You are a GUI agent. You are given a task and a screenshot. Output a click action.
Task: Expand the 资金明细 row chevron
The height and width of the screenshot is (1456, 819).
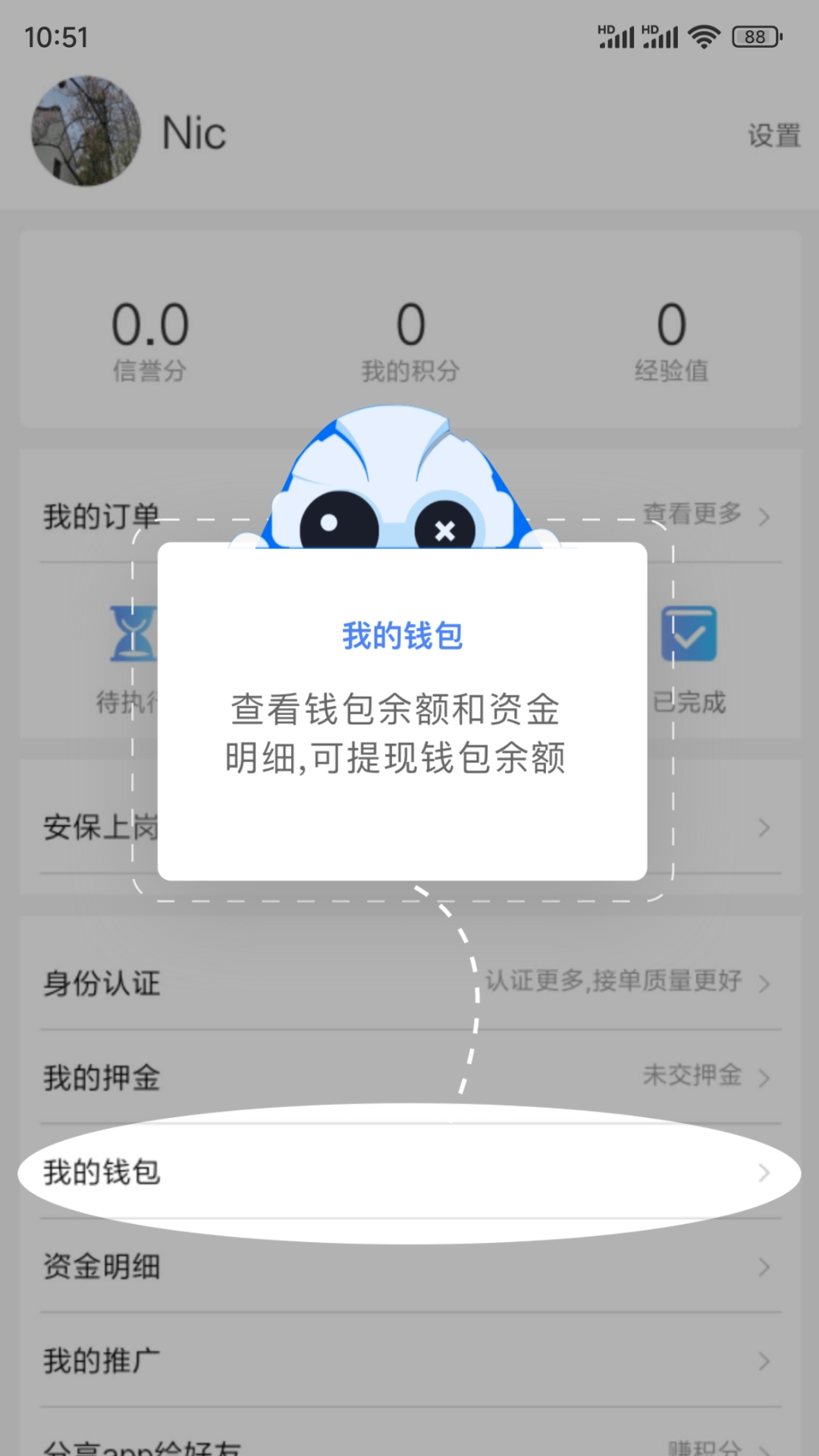[x=764, y=1265]
